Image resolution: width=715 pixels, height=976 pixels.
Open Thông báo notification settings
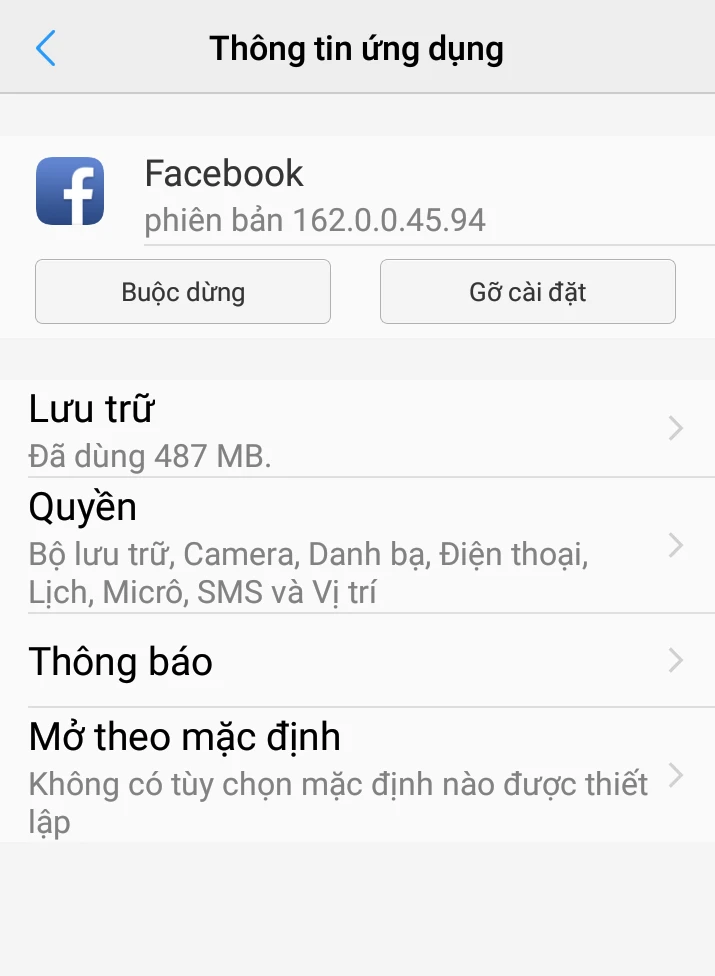(357, 661)
